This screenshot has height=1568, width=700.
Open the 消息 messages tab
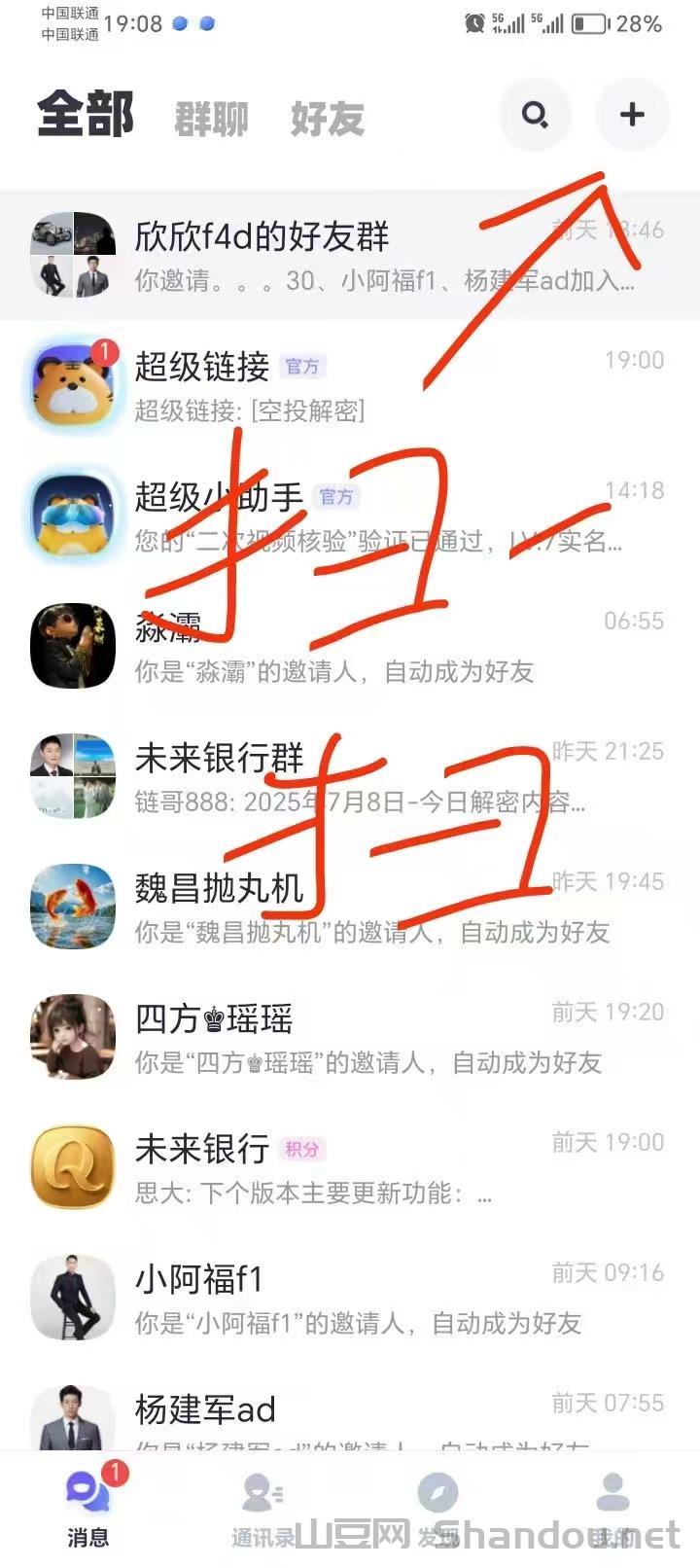click(87, 1510)
